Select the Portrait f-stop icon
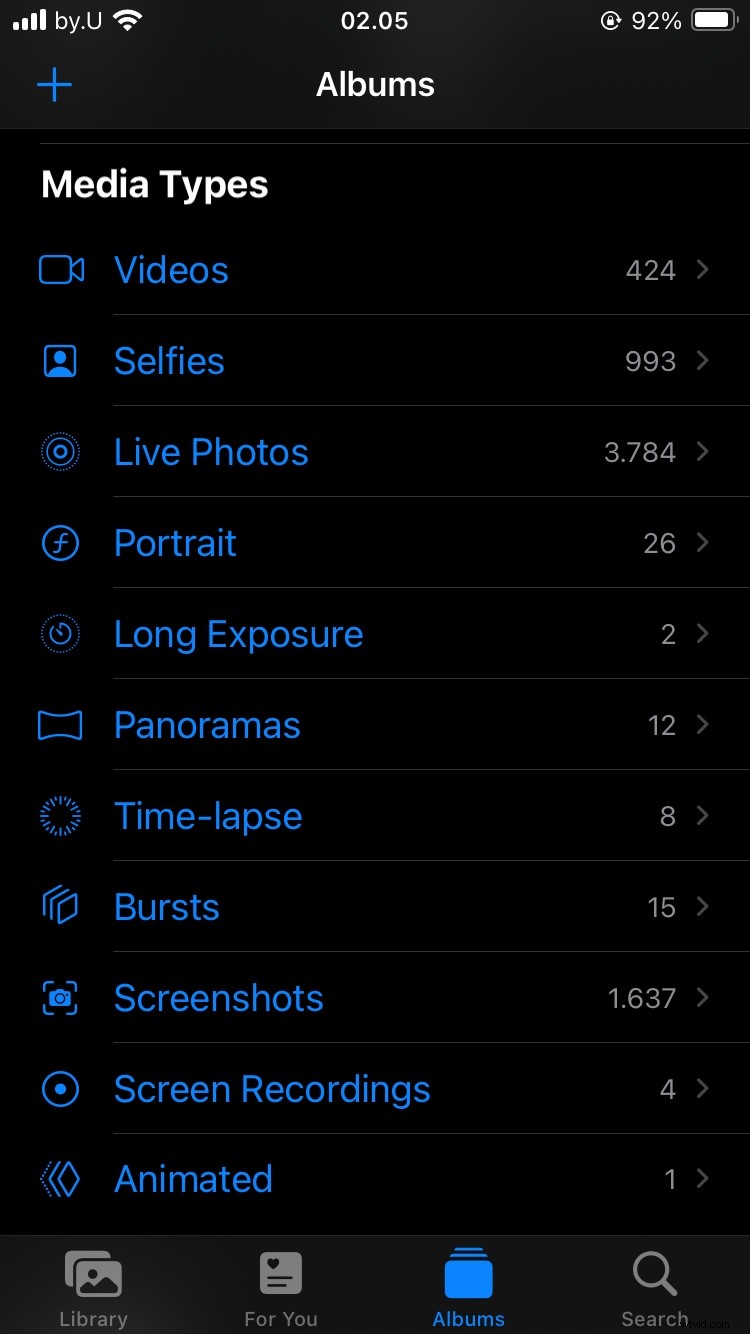 click(60, 543)
